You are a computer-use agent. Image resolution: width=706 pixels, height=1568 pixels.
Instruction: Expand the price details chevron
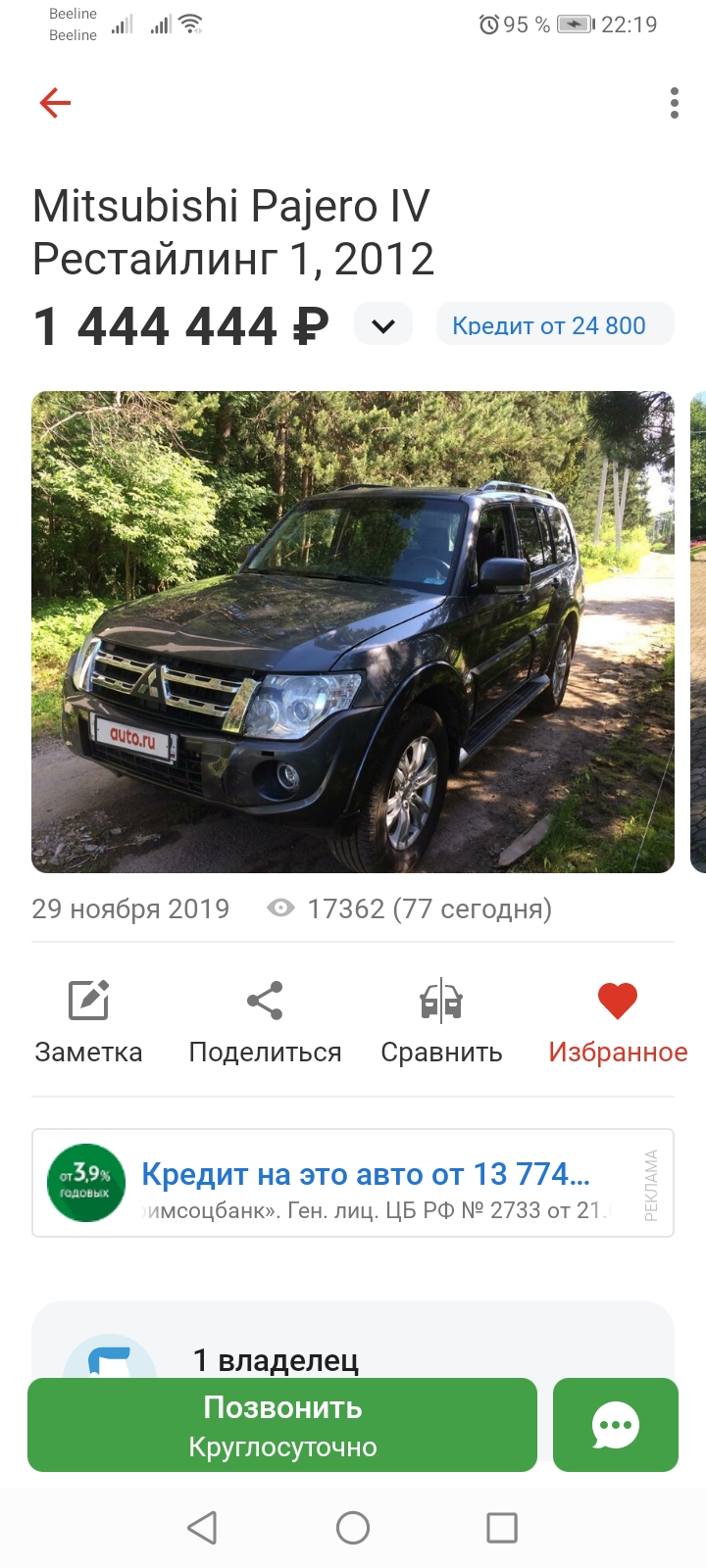coord(383,325)
